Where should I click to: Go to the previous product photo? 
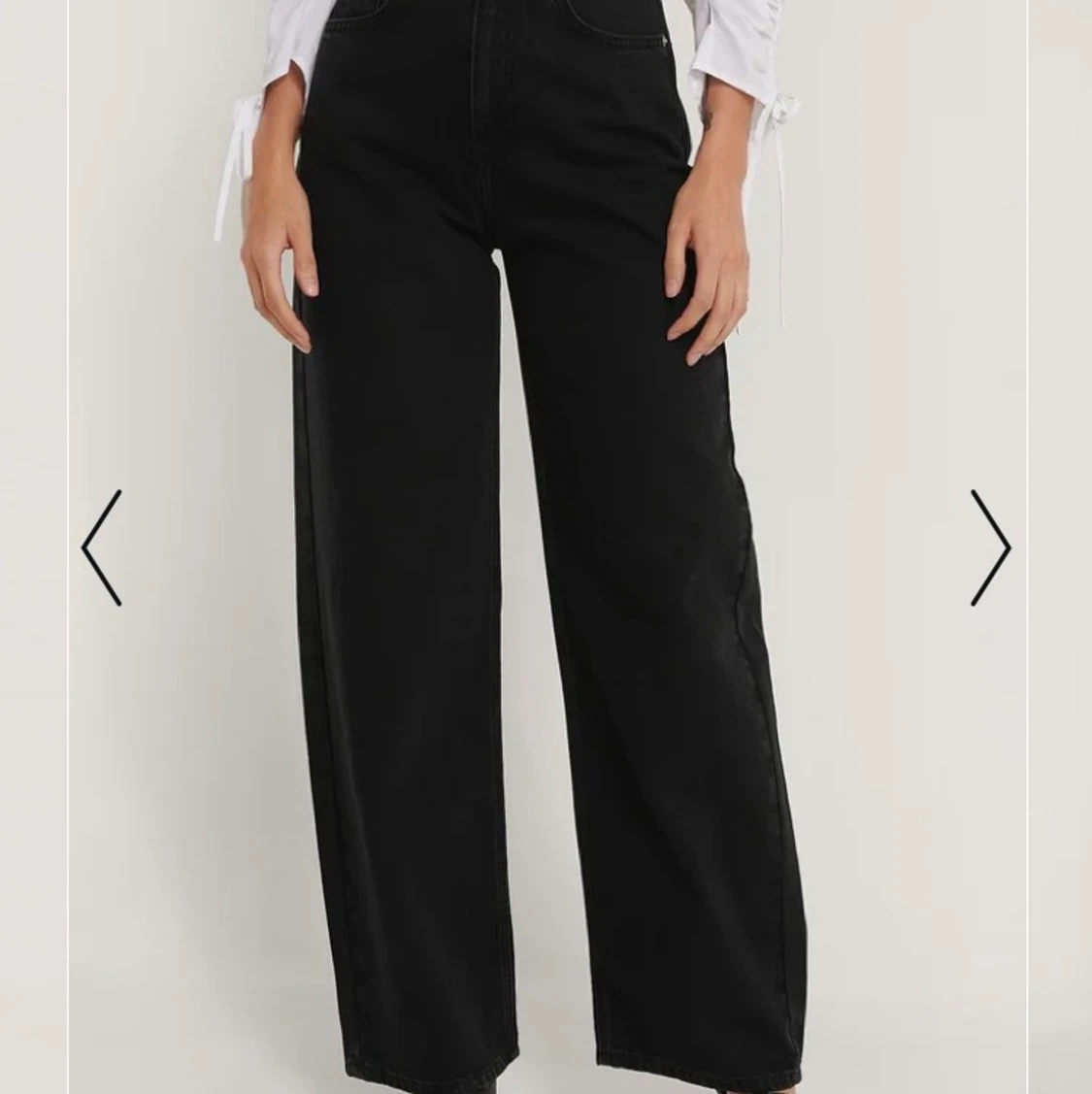[x=102, y=547]
